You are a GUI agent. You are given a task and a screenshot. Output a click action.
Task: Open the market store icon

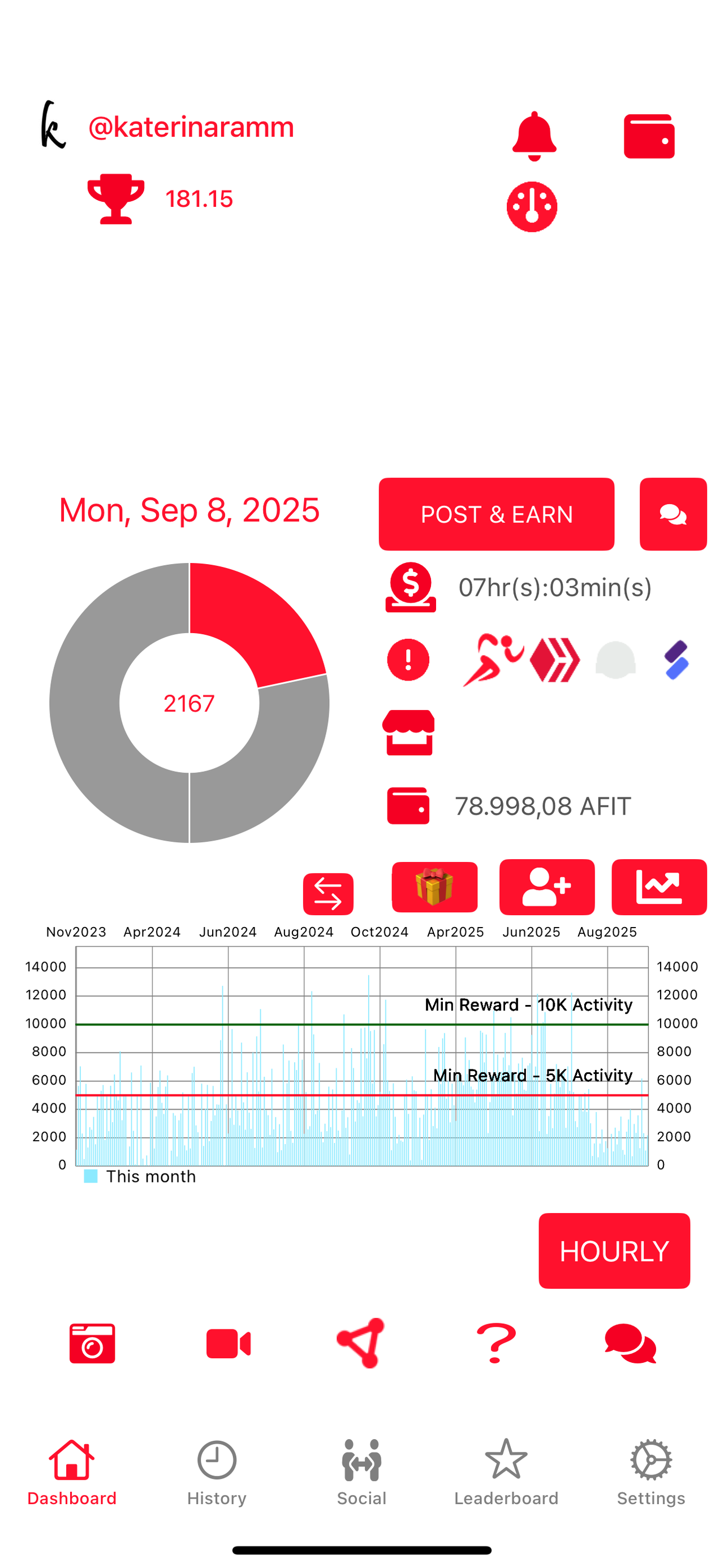[x=408, y=732]
